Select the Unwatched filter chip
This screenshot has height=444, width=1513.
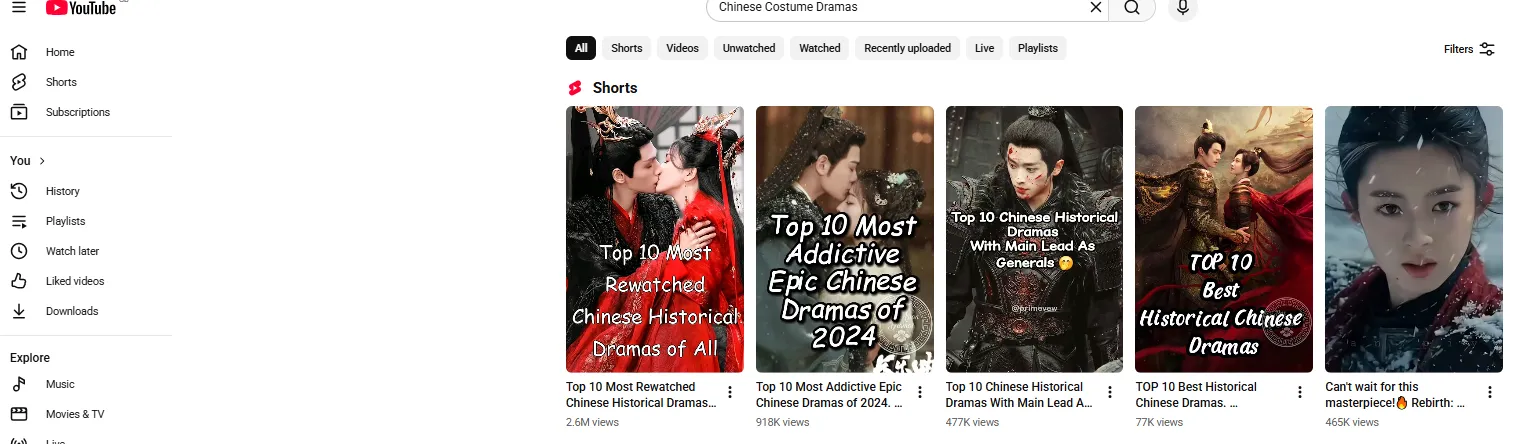tap(749, 48)
